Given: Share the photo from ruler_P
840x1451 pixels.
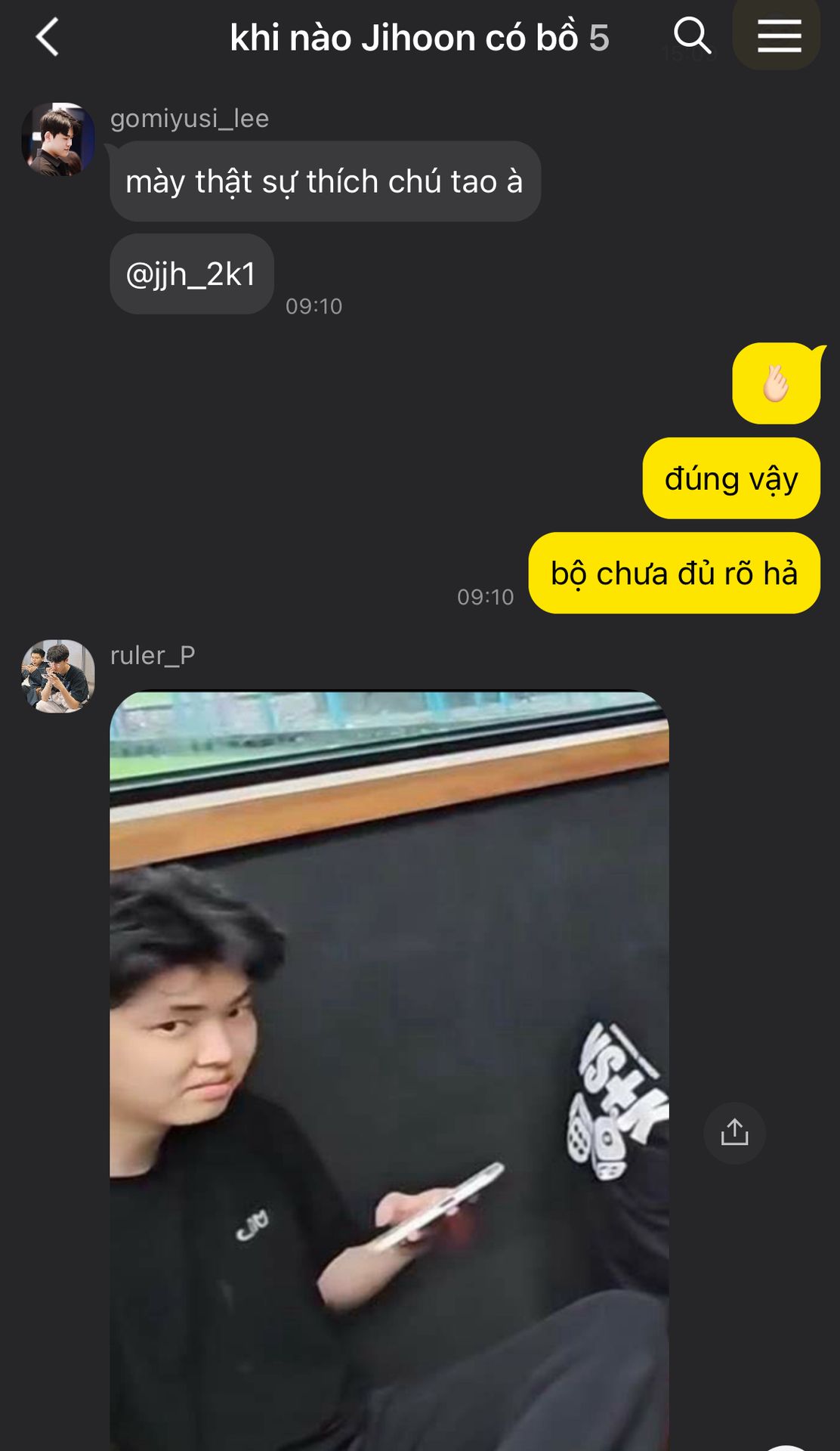Looking at the screenshot, I should click(734, 1132).
